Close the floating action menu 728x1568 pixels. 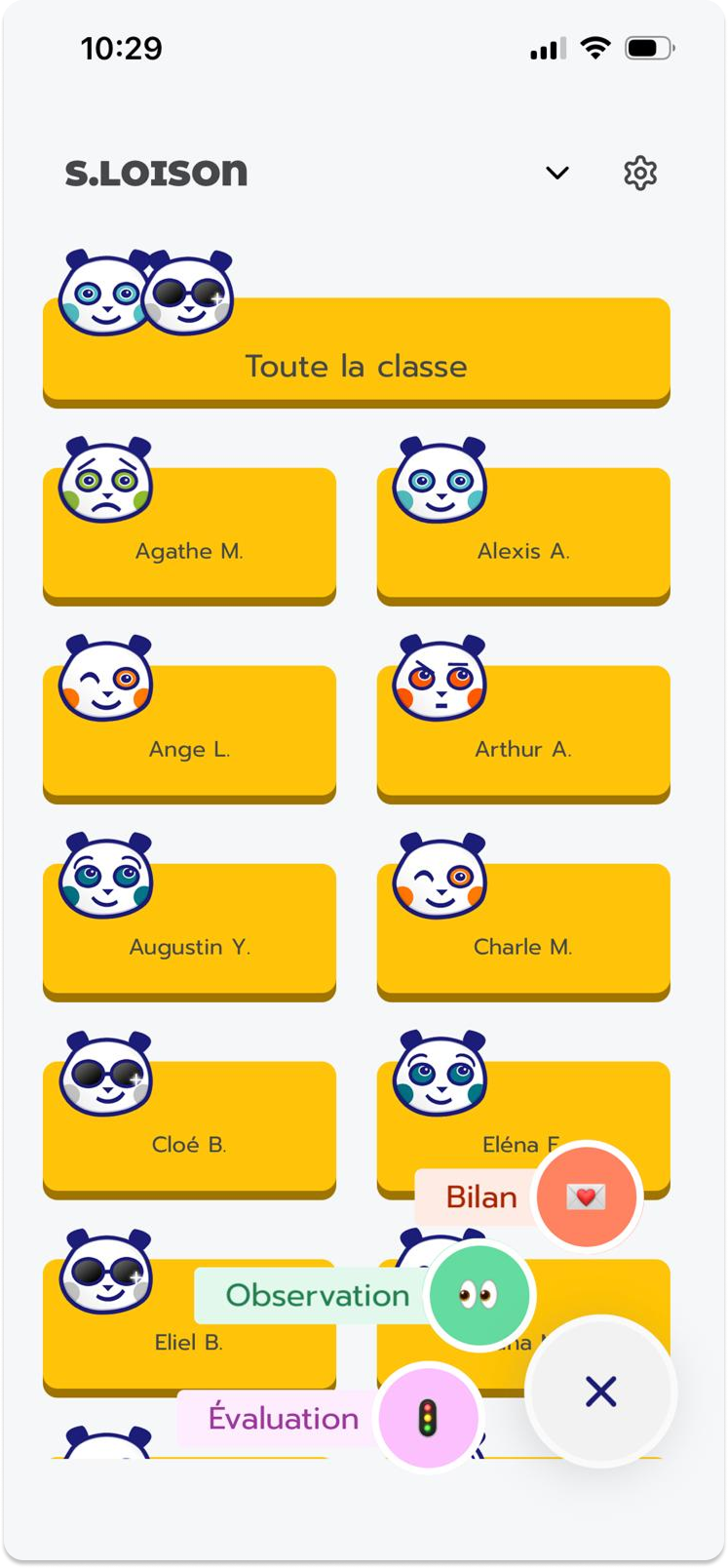(x=600, y=1392)
